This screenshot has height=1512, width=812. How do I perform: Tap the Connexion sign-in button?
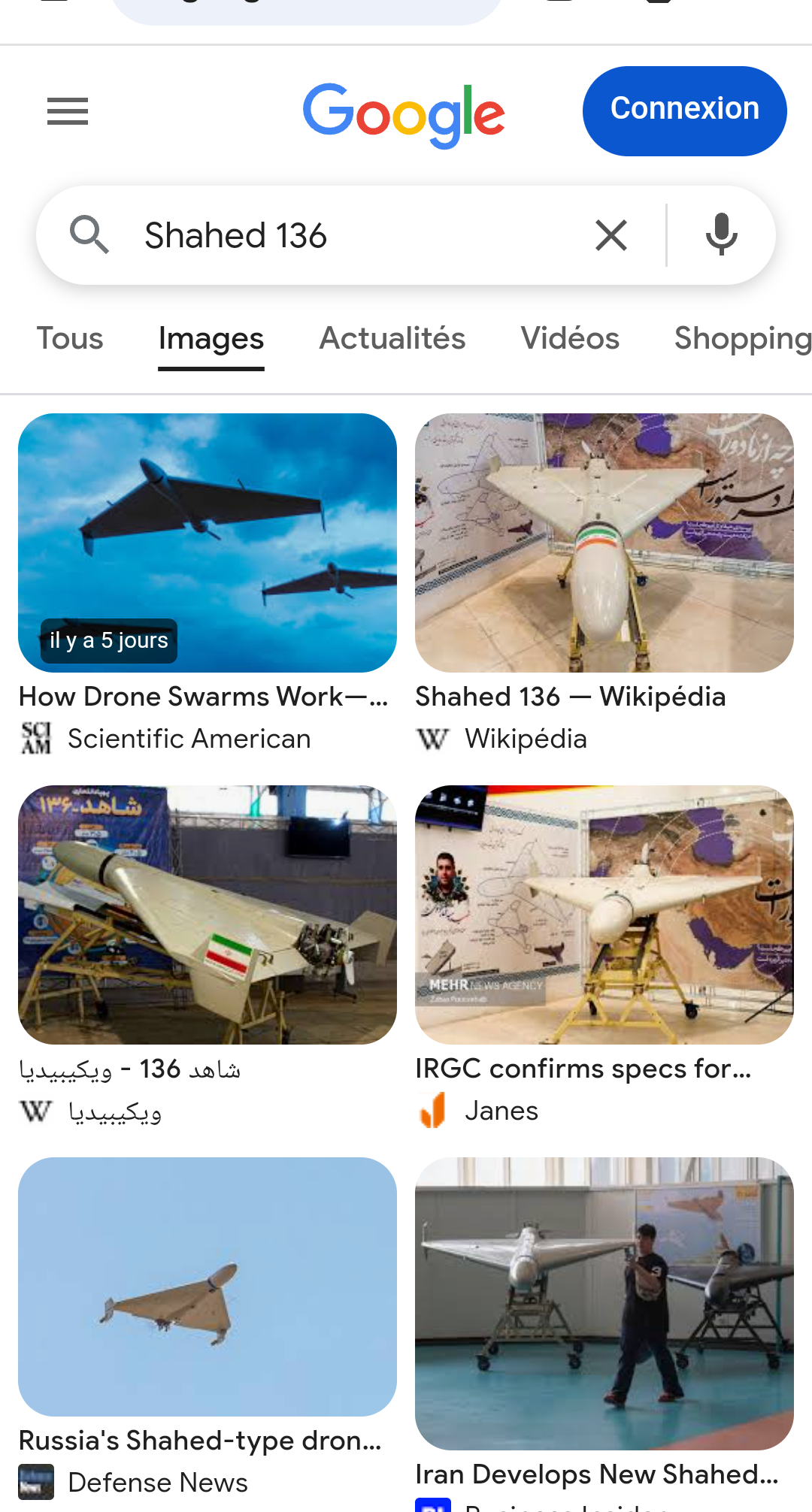click(x=684, y=111)
